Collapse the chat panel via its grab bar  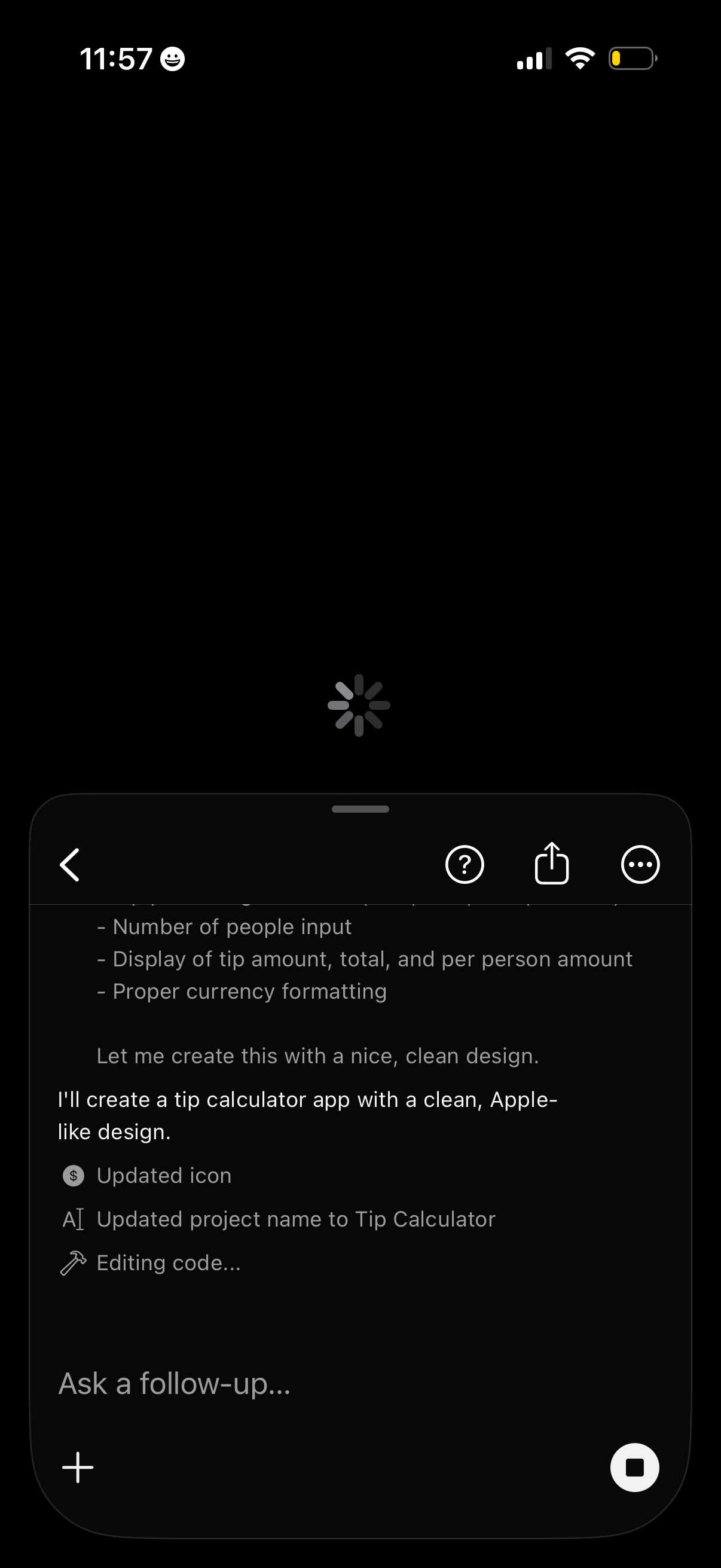[360, 809]
